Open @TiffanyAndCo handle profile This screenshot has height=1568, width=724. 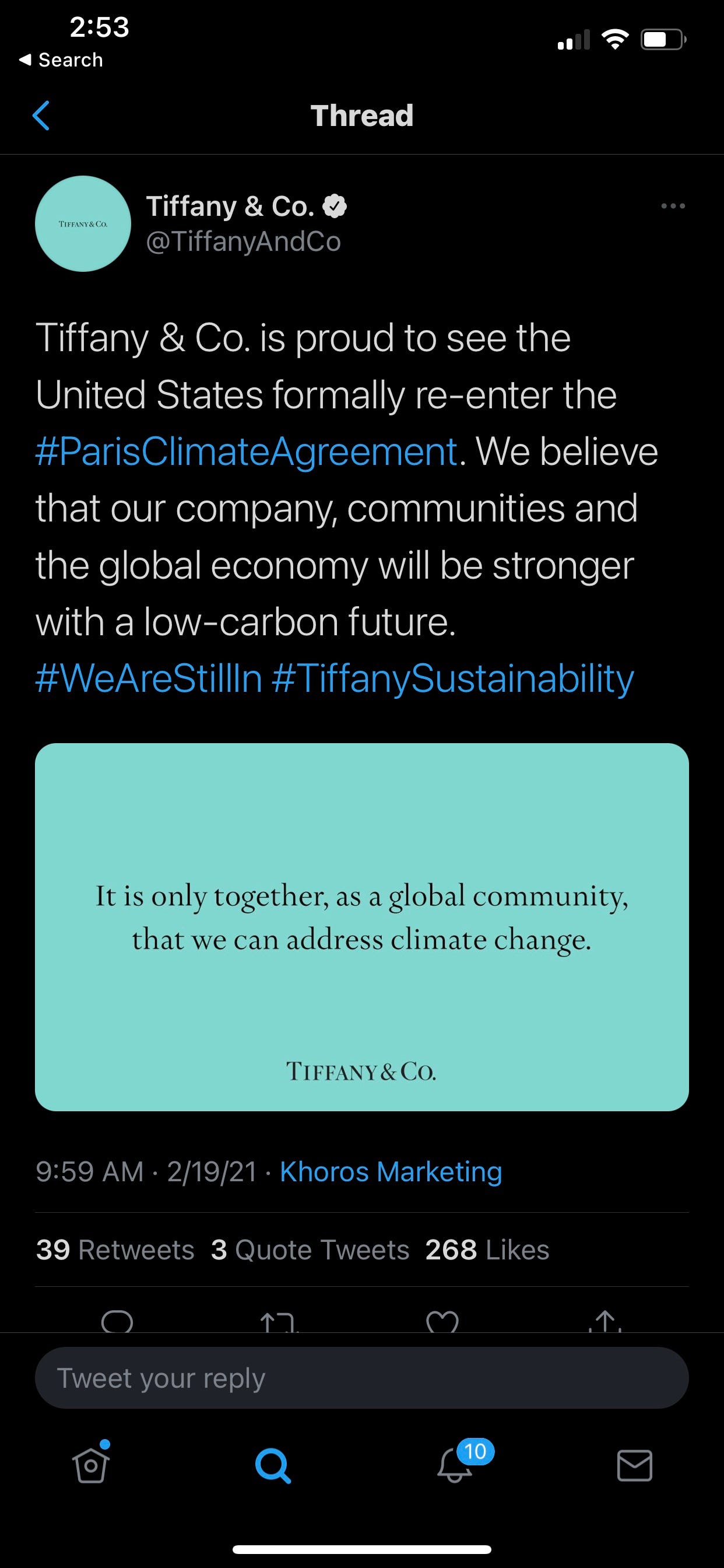pos(243,242)
